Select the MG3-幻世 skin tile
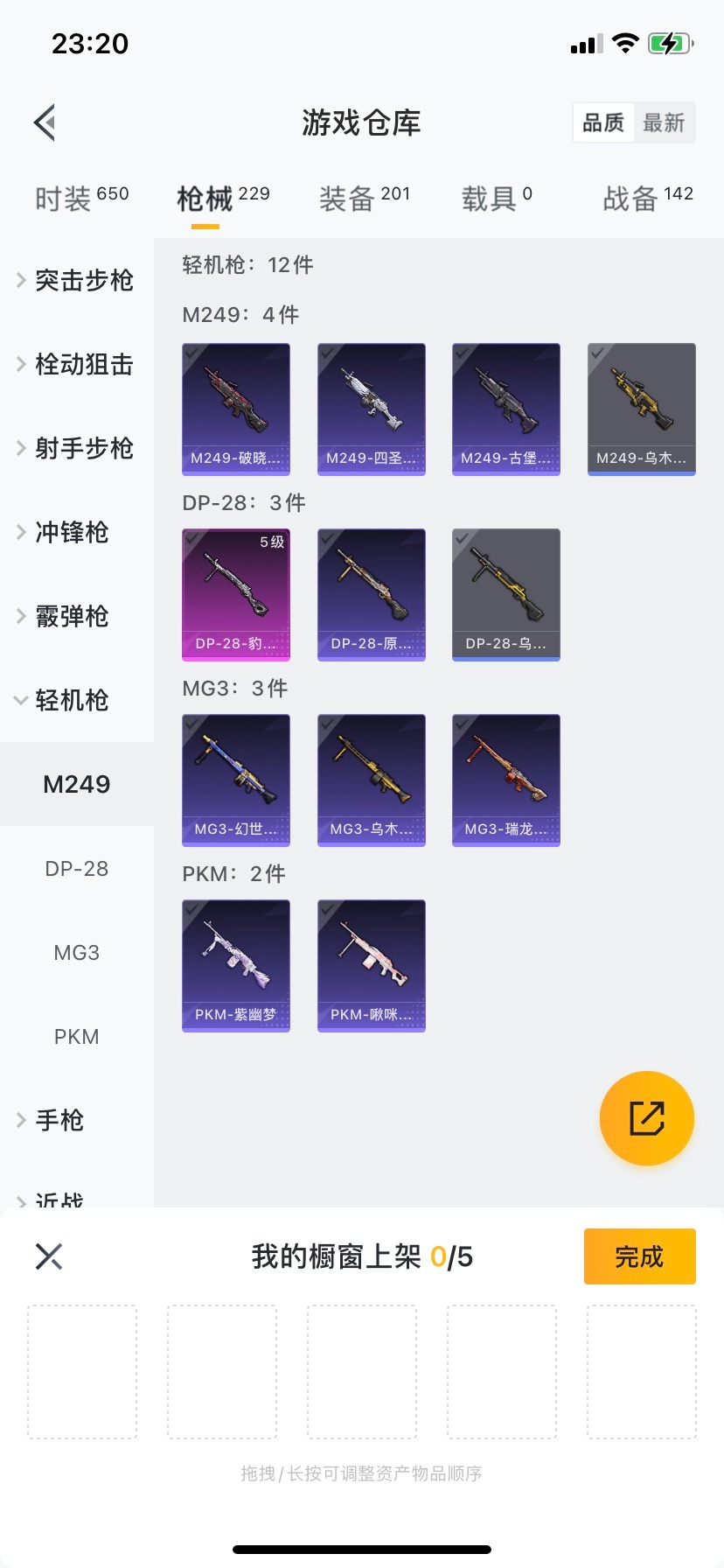 236,780
